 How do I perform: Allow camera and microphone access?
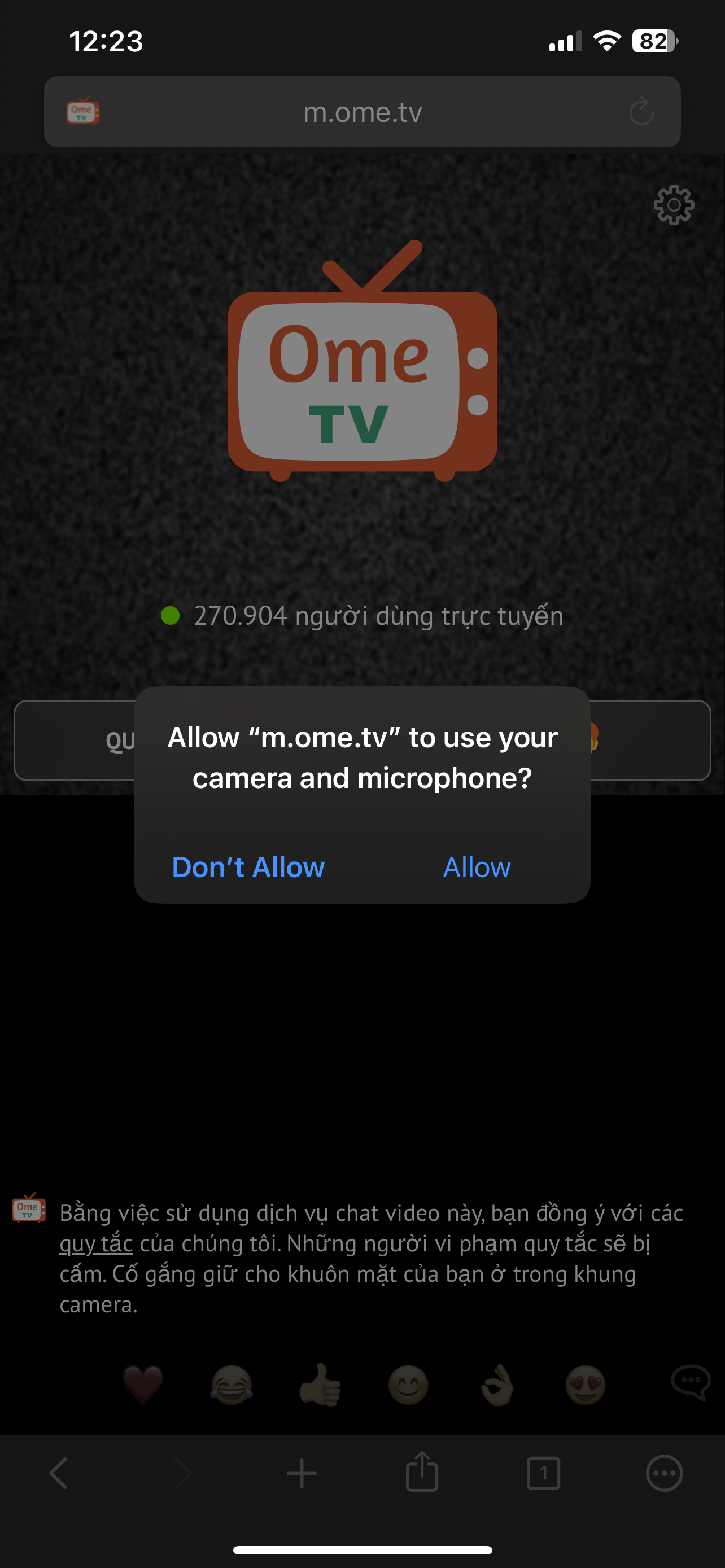pyautogui.click(x=476, y=866)
